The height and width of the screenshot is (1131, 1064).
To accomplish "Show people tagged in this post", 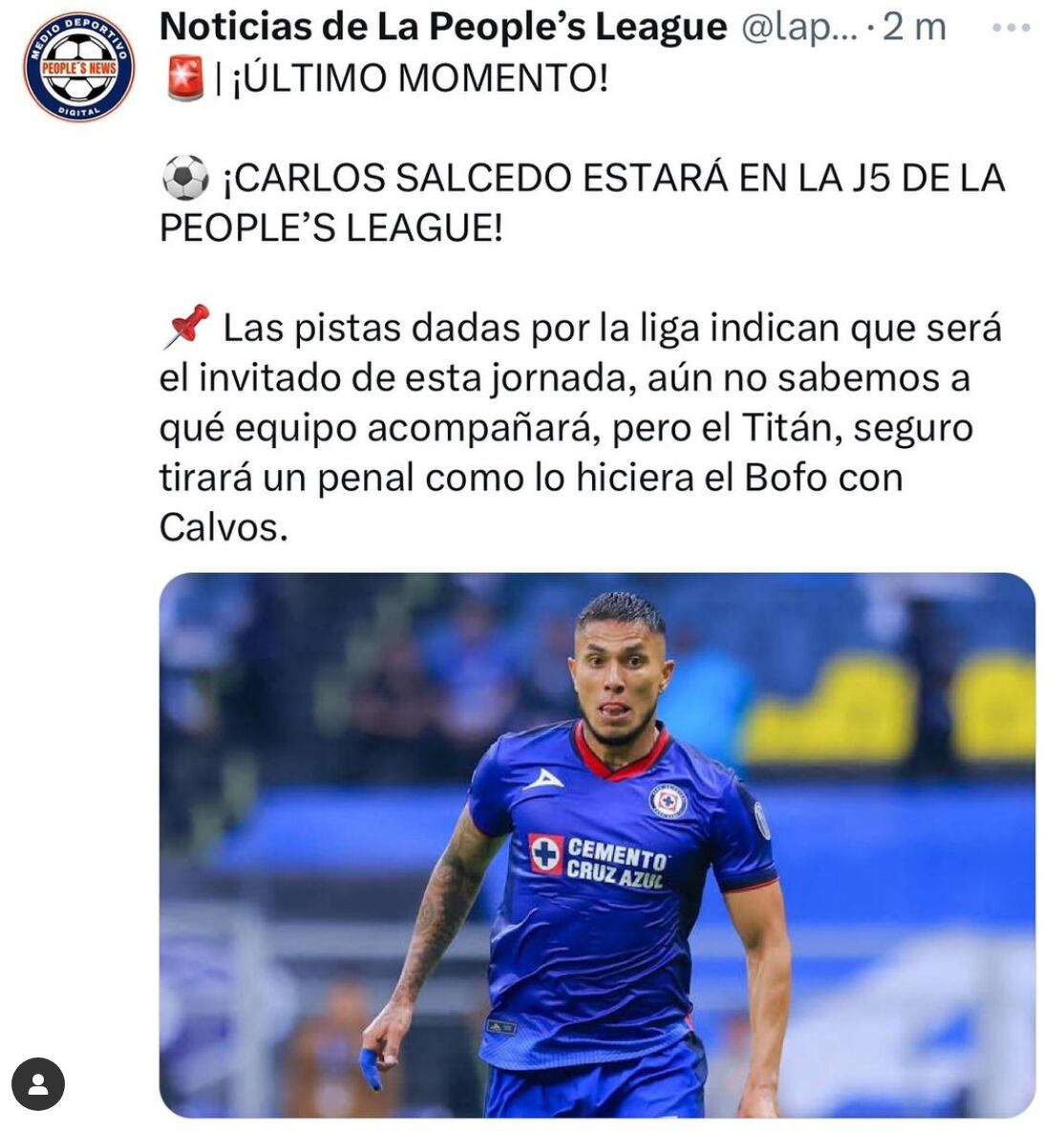I will click(38, 1084).
